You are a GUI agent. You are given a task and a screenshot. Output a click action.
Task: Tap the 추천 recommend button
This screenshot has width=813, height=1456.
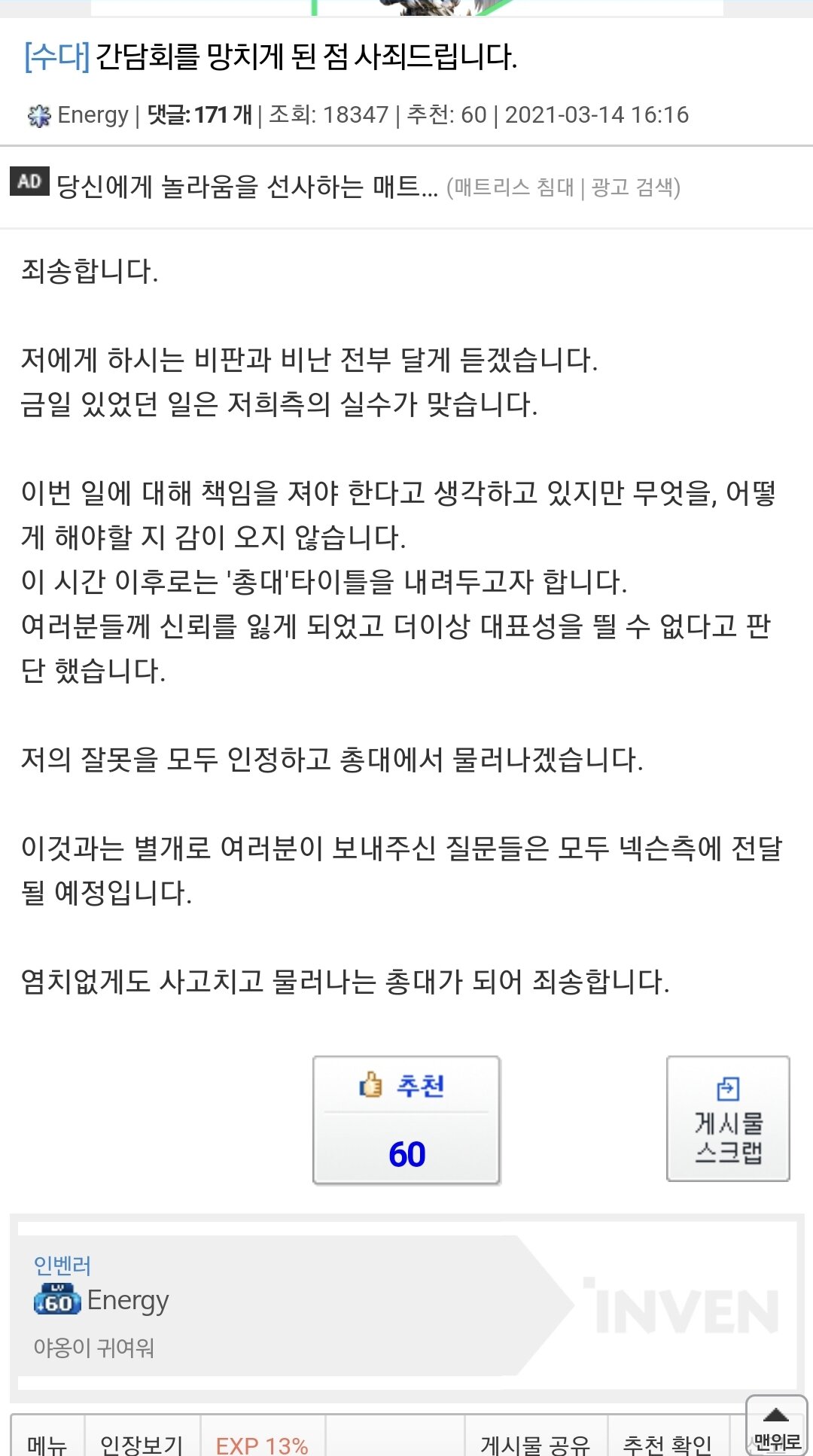pos(406,1119)
